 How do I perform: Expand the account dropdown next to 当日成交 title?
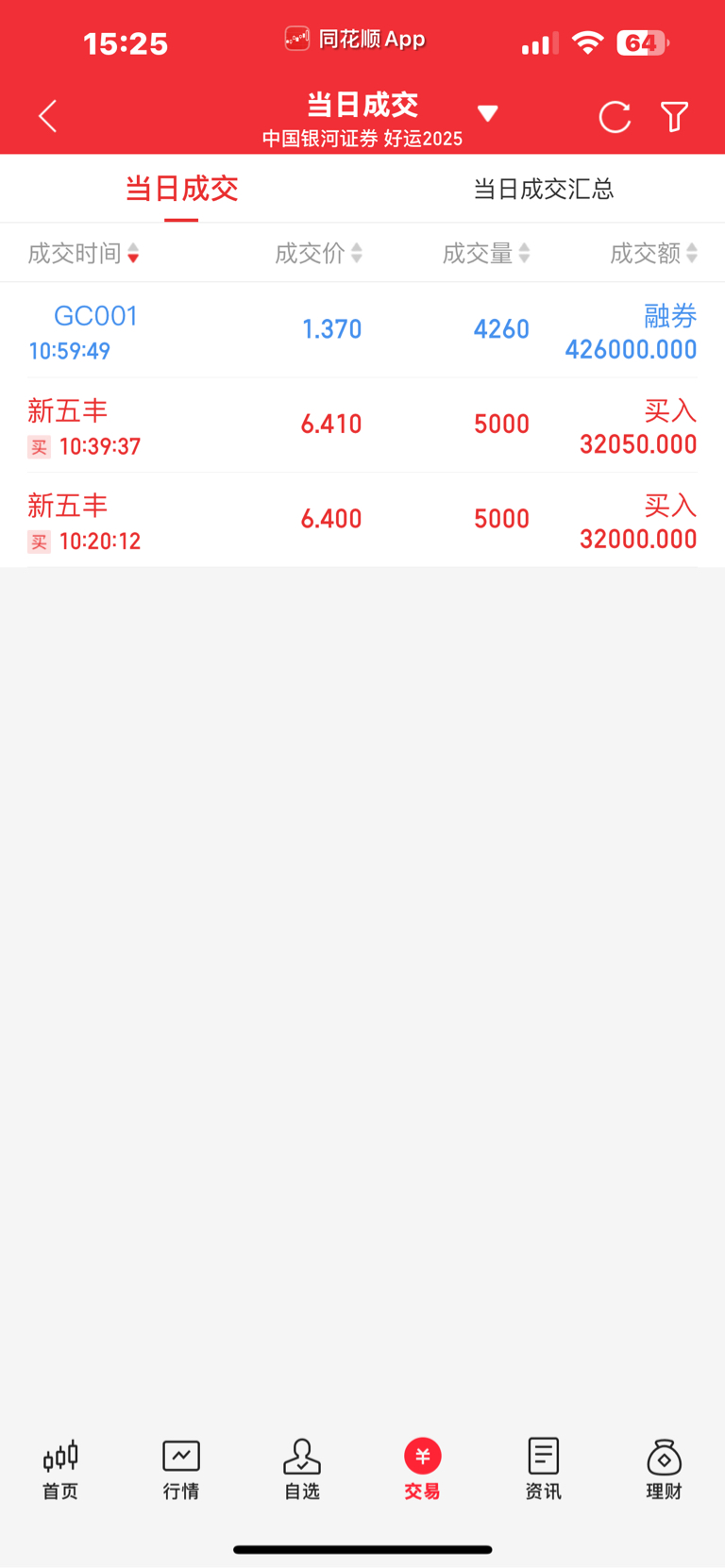(x=487, y=114)
